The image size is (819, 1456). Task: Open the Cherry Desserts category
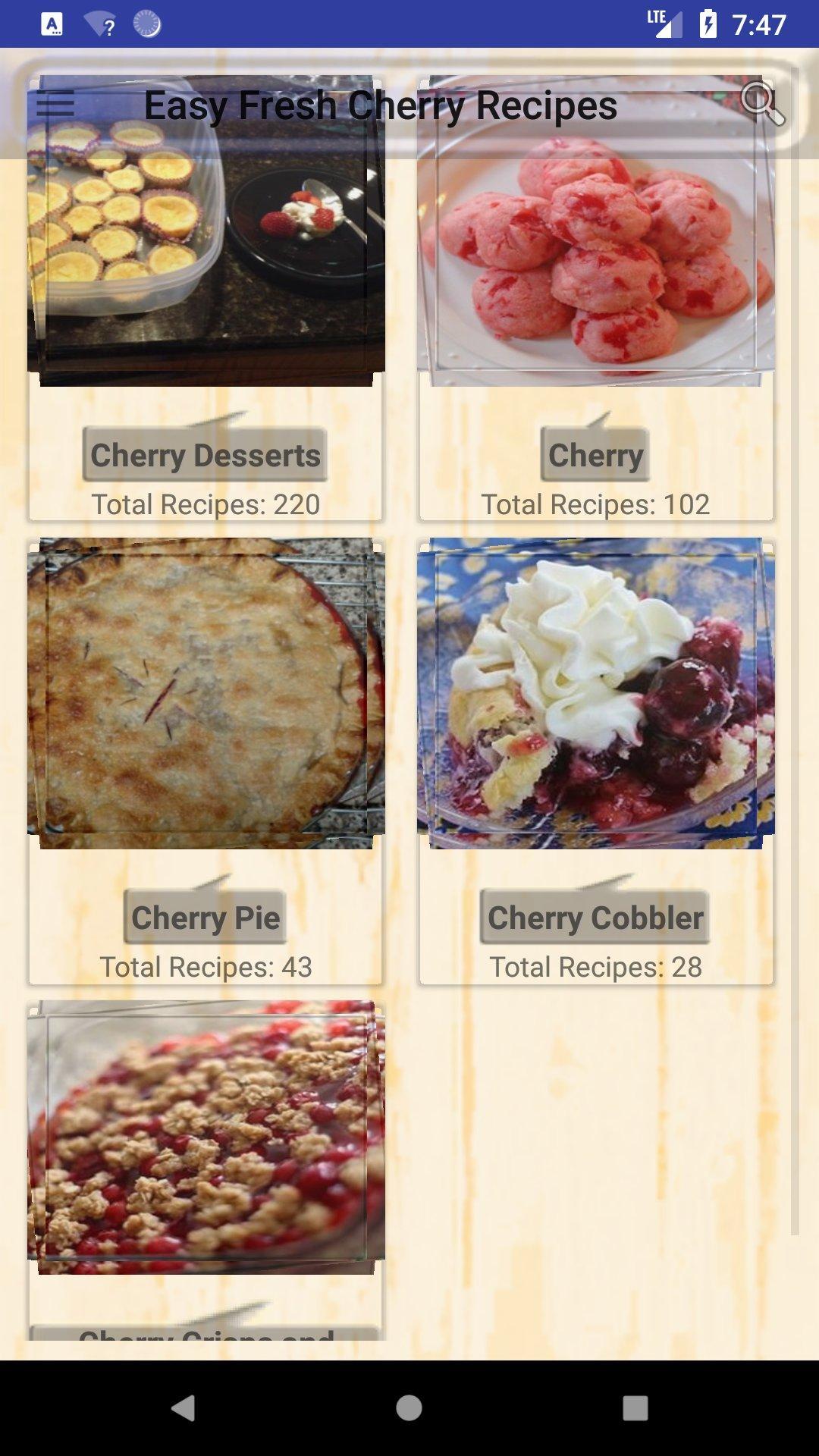(x=206, y=454)
